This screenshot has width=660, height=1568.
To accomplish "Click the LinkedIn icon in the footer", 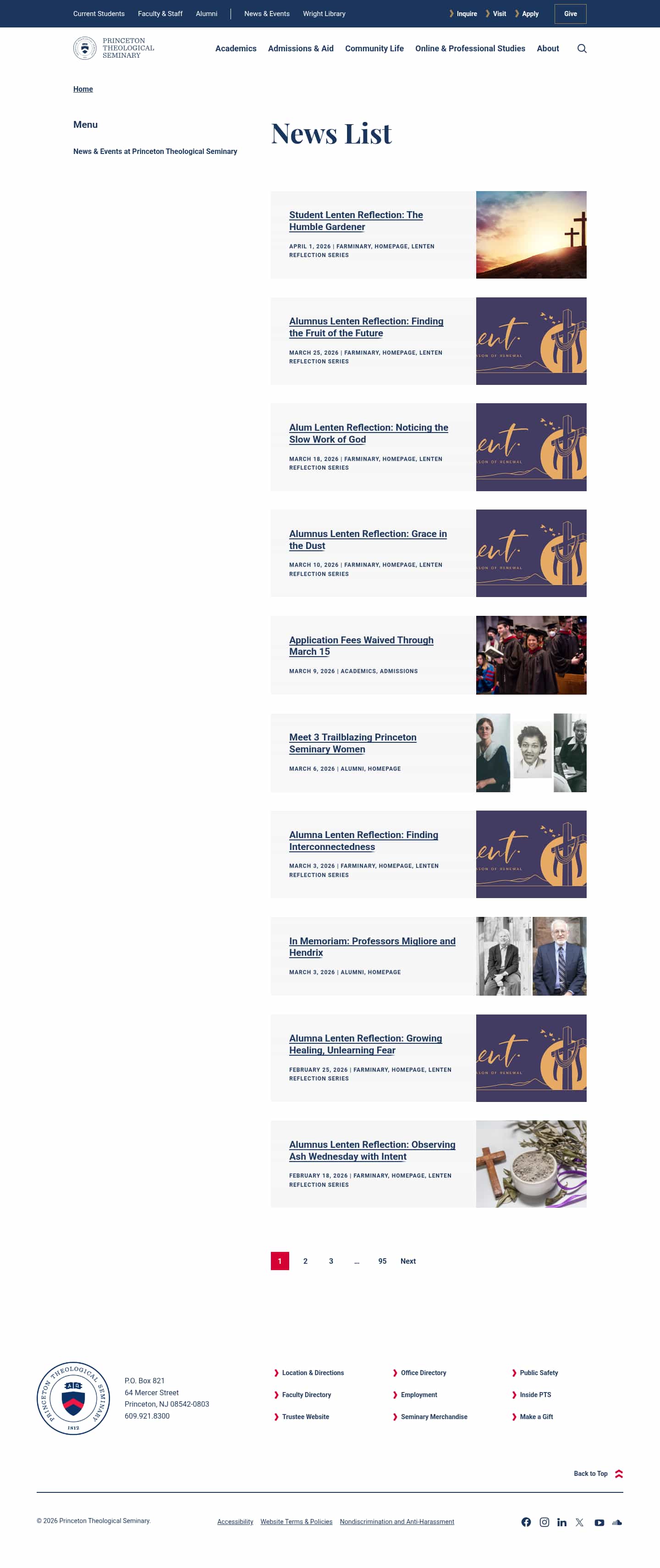I will (562, 1522).
